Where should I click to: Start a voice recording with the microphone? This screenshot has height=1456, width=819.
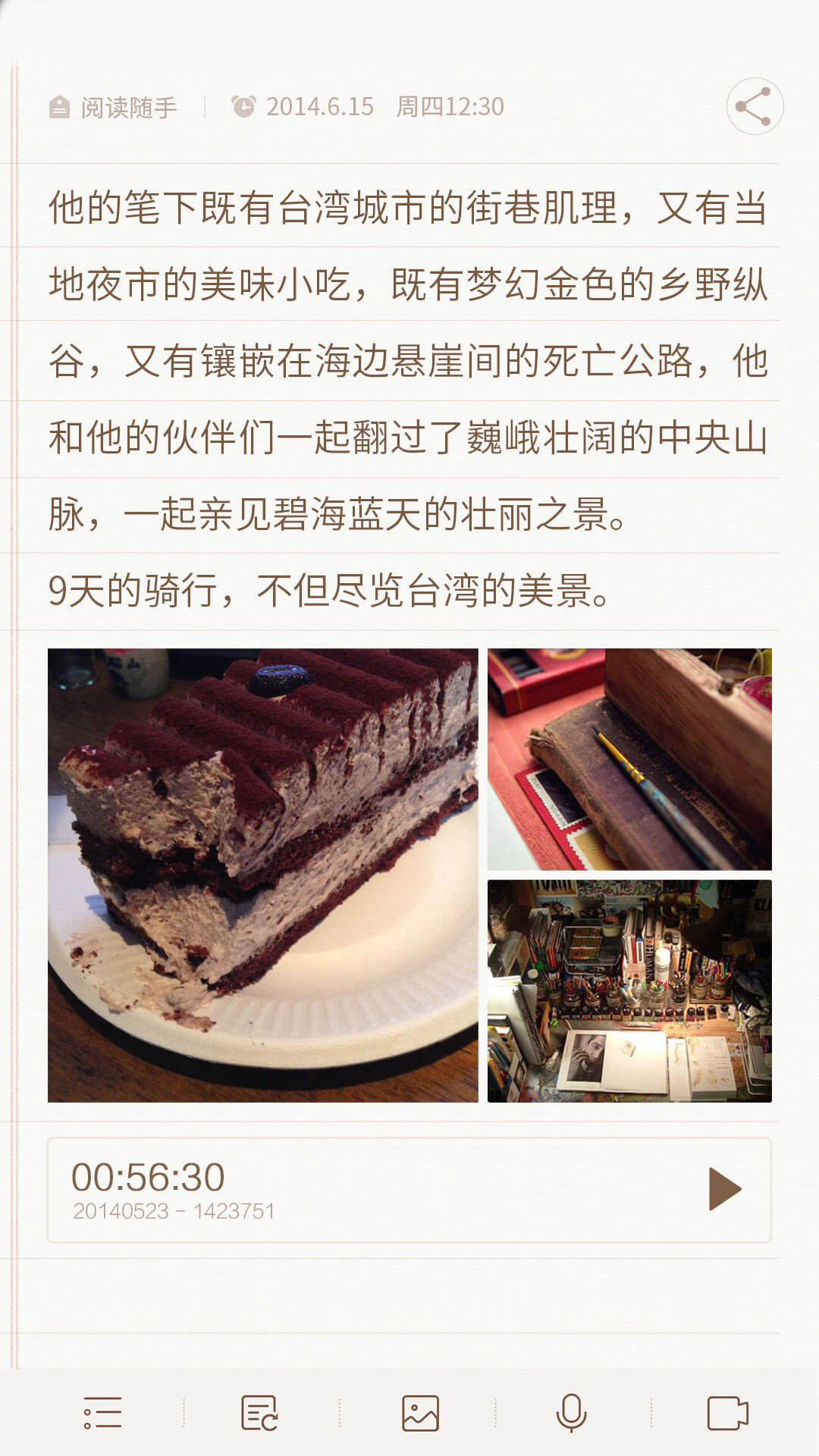pyautogui.click(x=571, y=1413)
